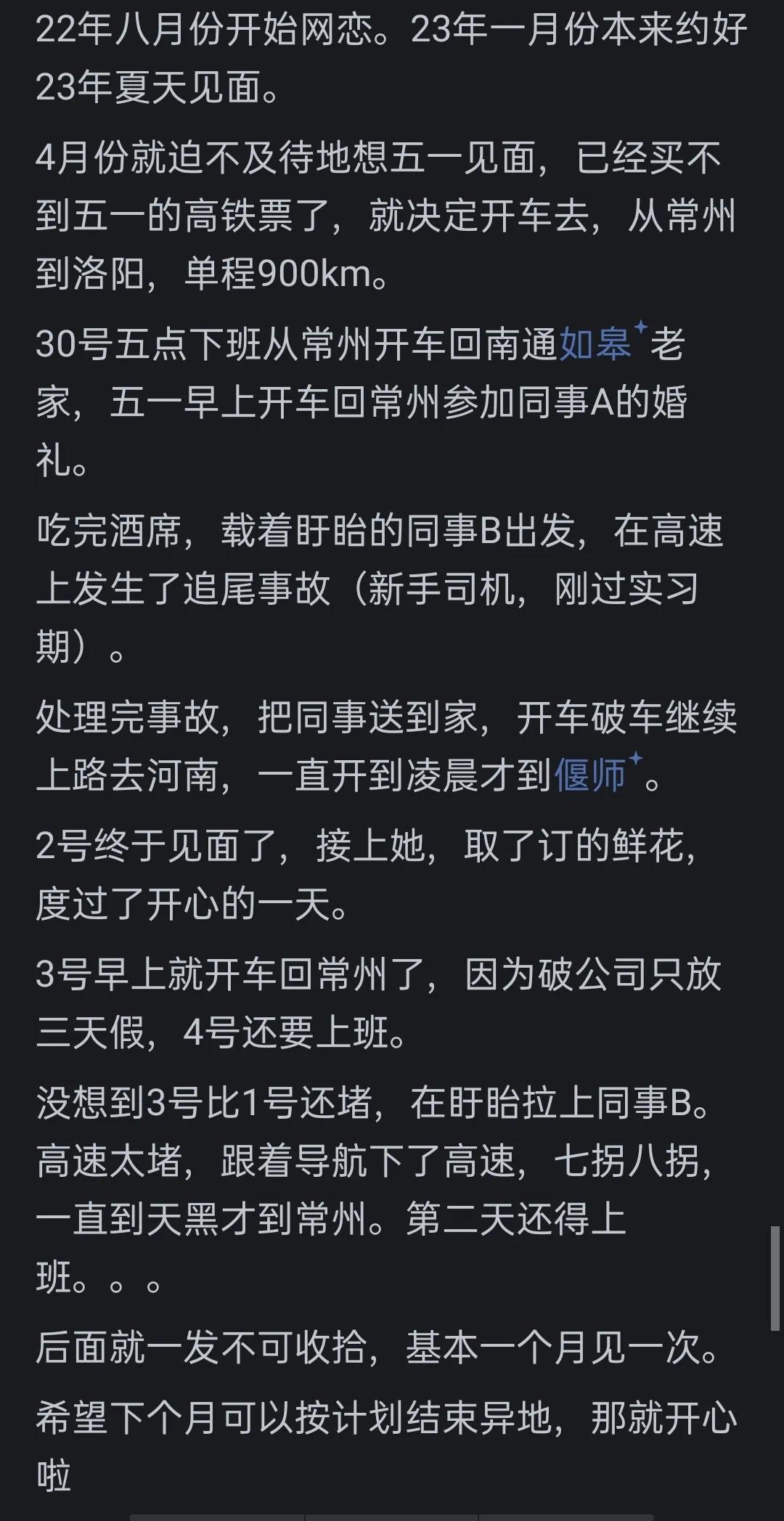
Task: Open the 偃师 keyword link
Action: [x=591, y=776]
